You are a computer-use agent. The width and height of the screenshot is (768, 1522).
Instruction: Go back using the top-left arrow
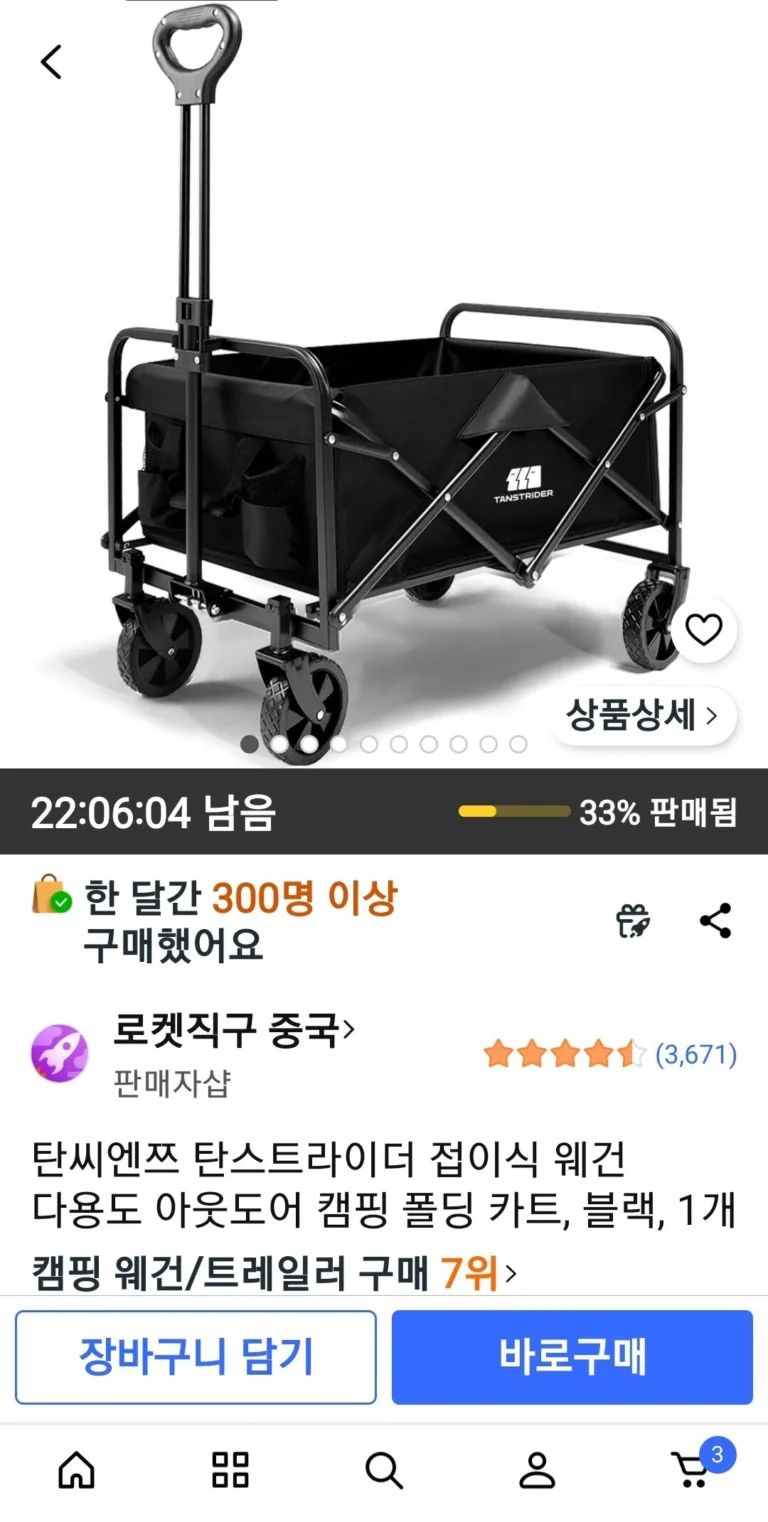(51, 62)
